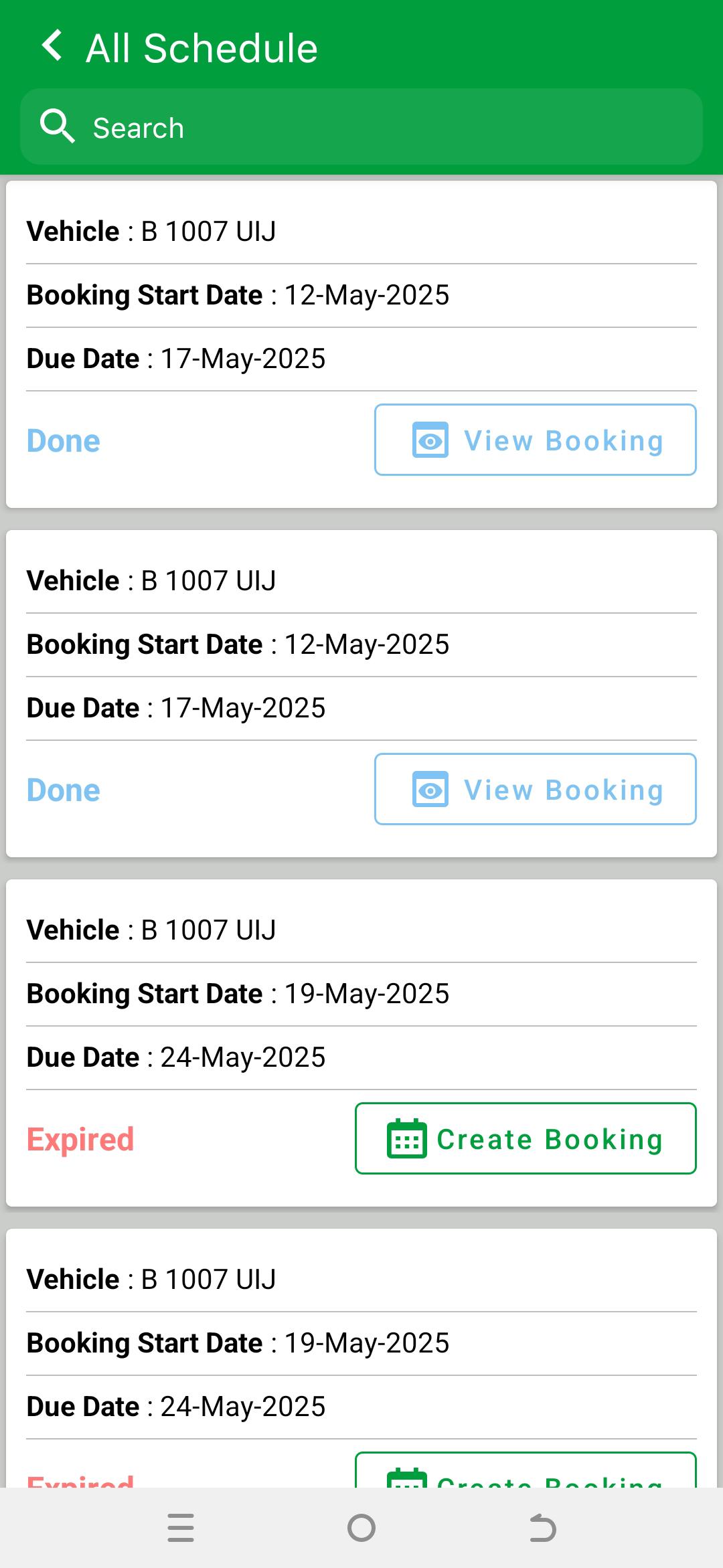
Task: Go to the home screen
Action: click(361, 1529)
